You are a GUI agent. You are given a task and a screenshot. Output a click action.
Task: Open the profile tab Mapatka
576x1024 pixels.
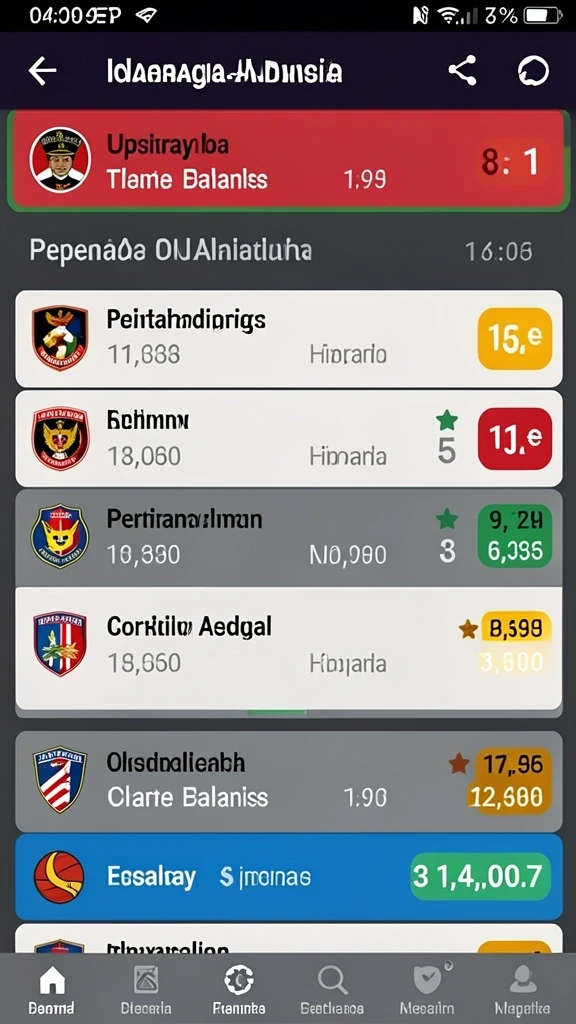[x=522, y=989]
